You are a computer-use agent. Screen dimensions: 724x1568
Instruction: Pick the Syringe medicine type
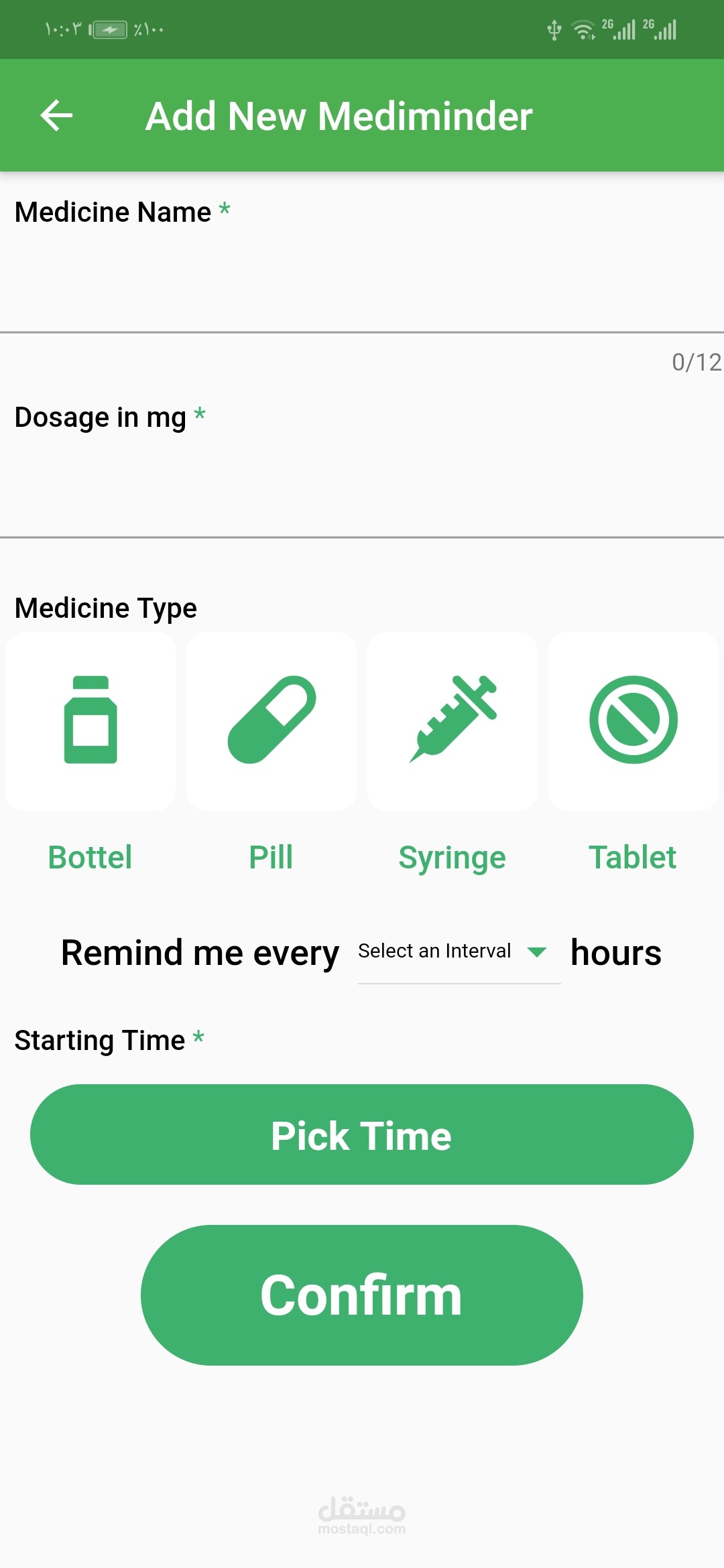[452, 721]
